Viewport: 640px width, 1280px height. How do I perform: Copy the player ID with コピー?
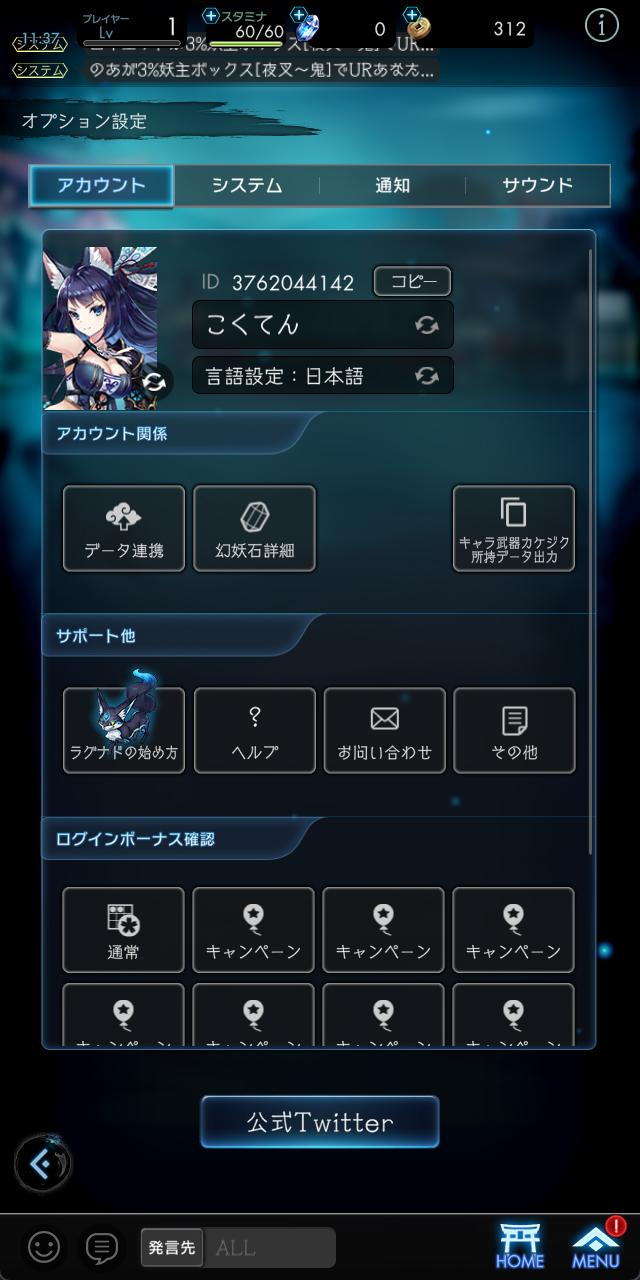point(412,282)
